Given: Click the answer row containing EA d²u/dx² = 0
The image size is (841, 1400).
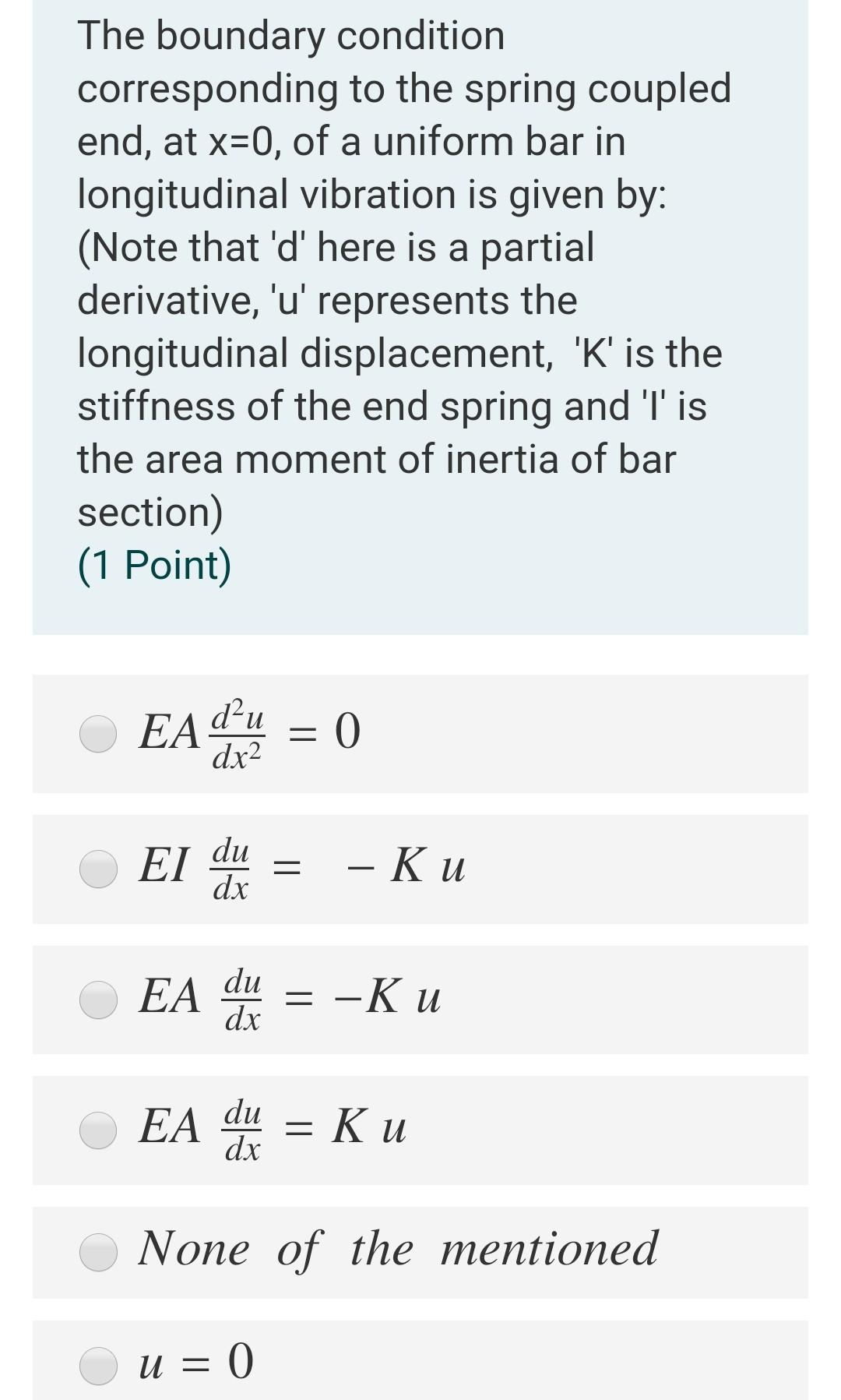Looking at the screenshot, I should (x=420, y=733).
